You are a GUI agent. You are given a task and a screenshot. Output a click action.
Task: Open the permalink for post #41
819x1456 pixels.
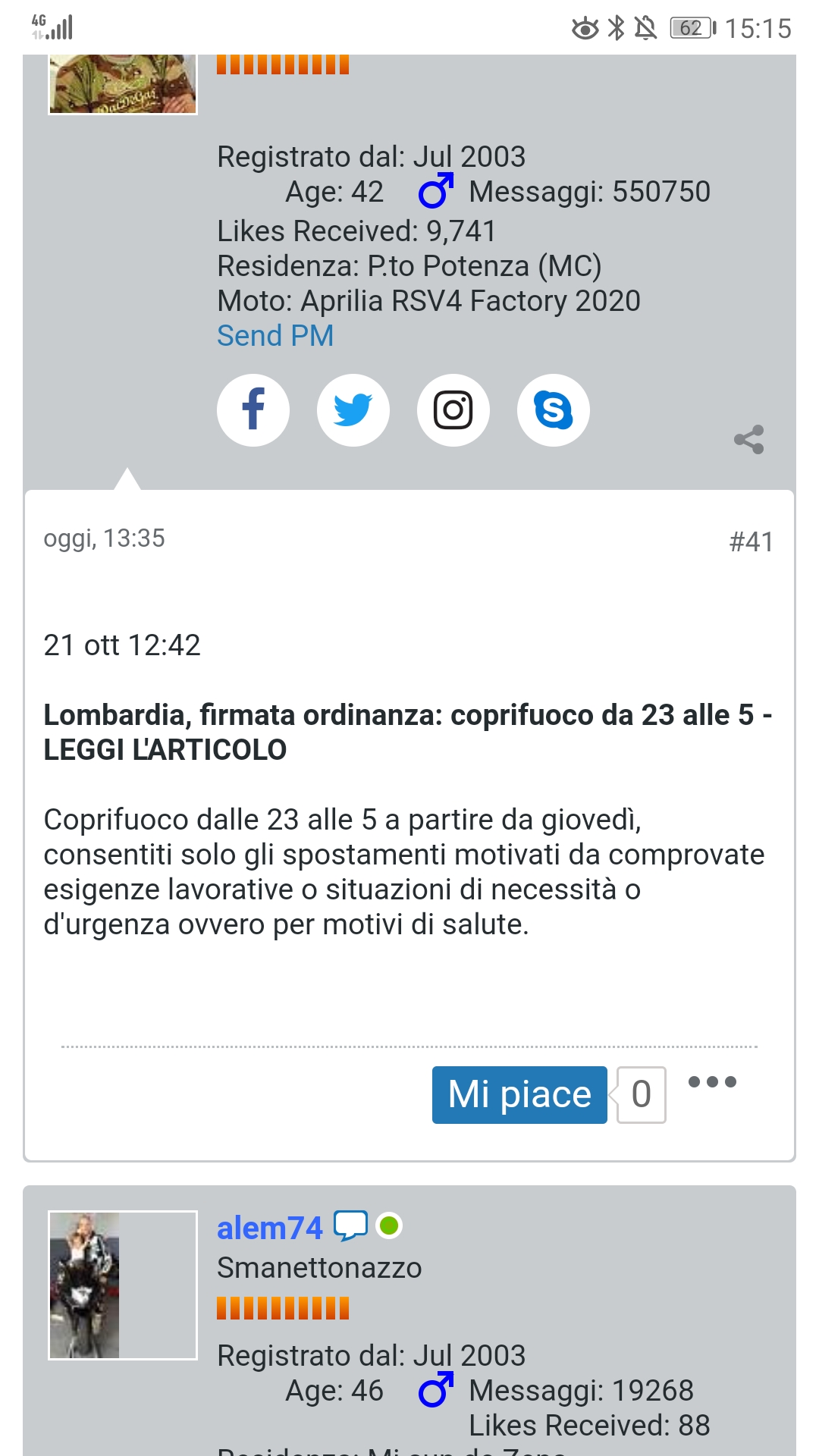tap(752, 541)
